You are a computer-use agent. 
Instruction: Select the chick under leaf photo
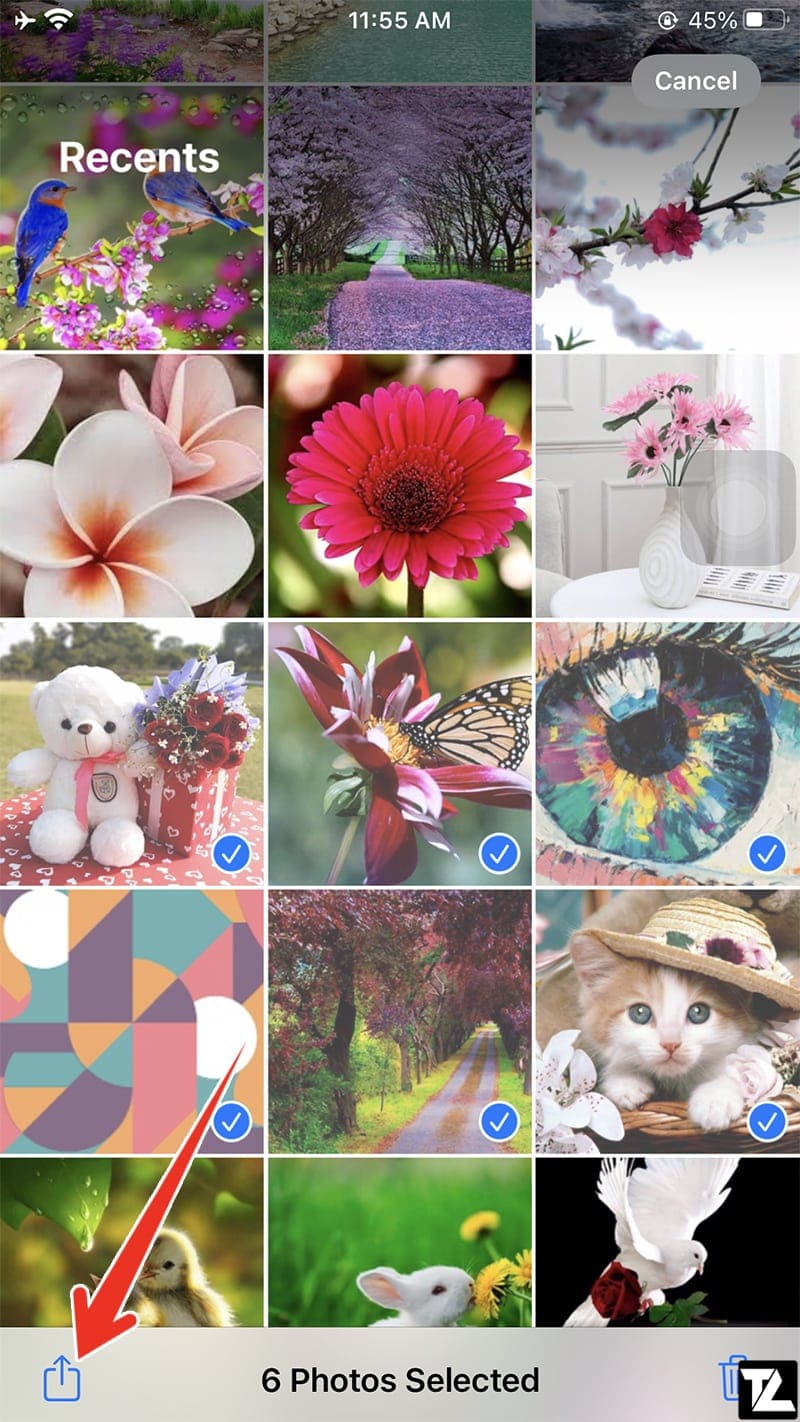[x=132, y=1242]
